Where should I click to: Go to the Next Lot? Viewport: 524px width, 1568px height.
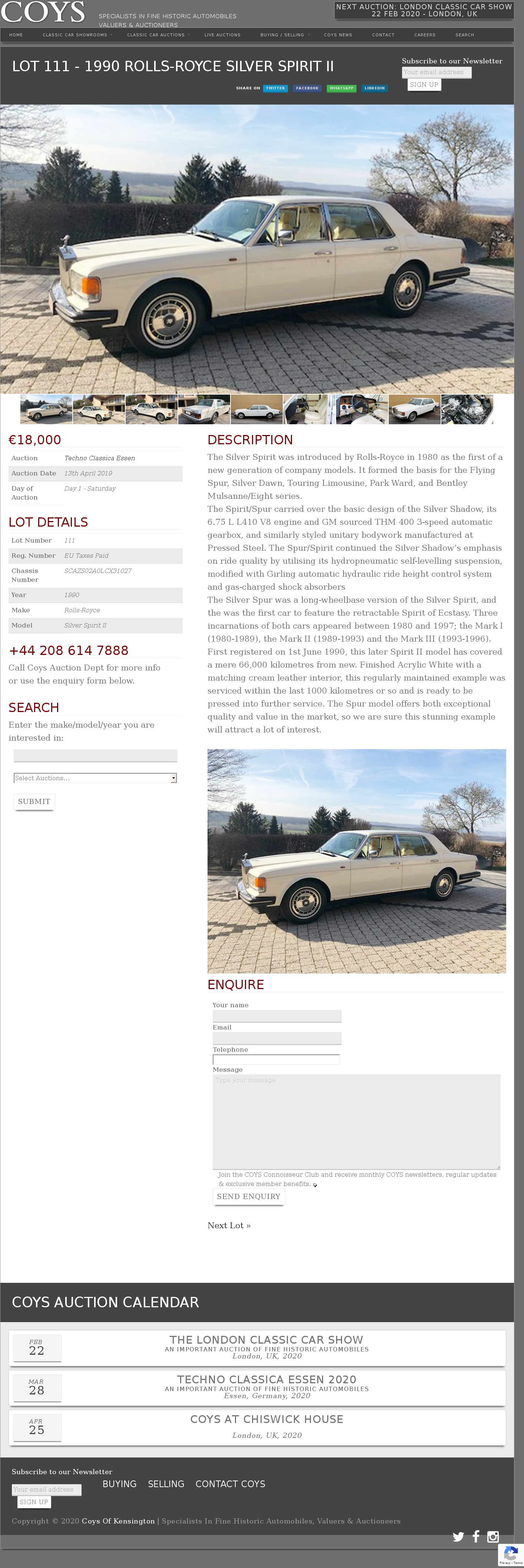click(x=229, y=1225)
